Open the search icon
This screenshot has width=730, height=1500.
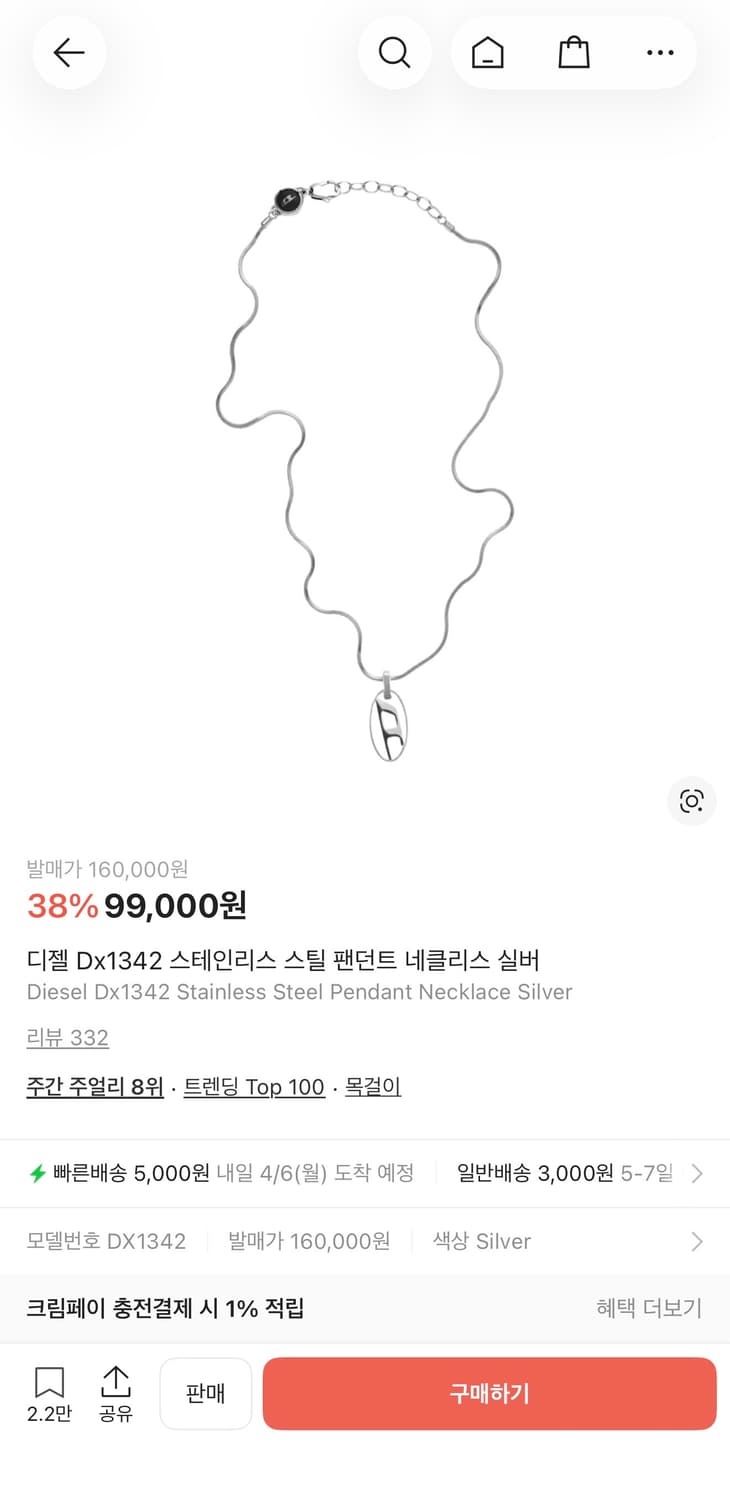[x=395, y=52]
